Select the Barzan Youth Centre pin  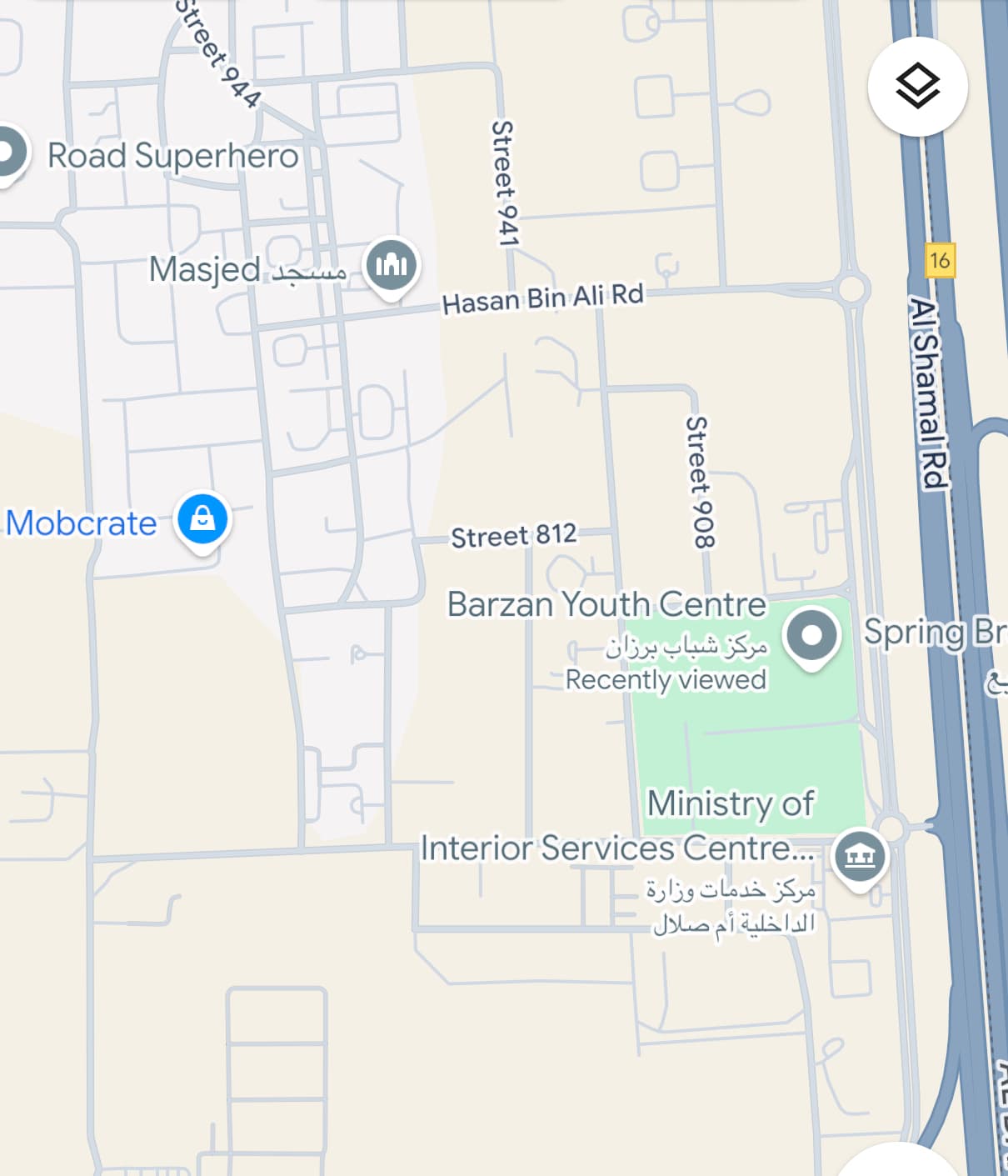pyautogui.click(x=812, y=637)
